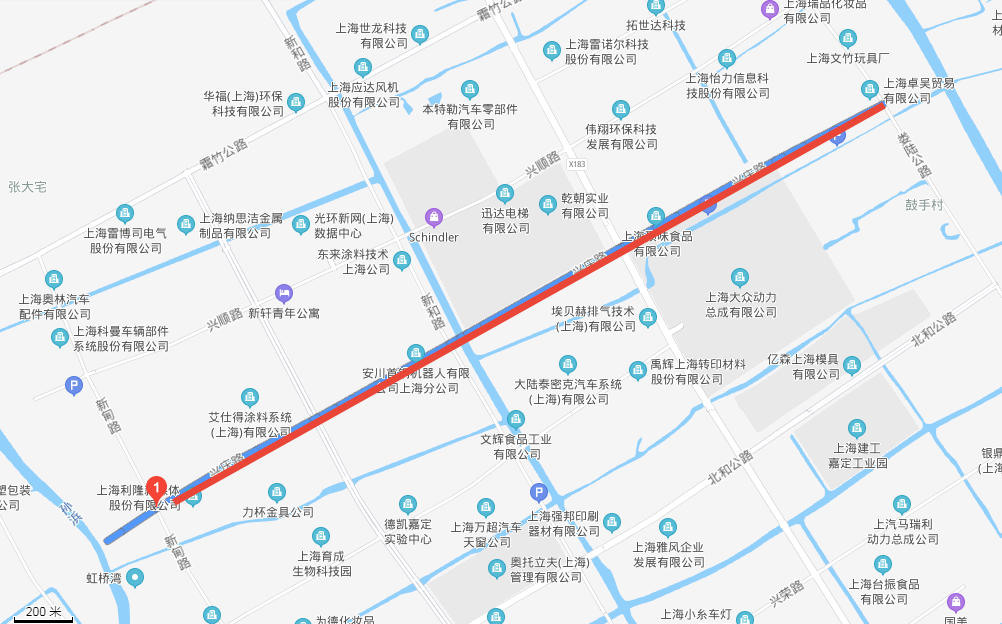Open 光环新网(上海)数据中心 marker

click(x=301, y=226)
